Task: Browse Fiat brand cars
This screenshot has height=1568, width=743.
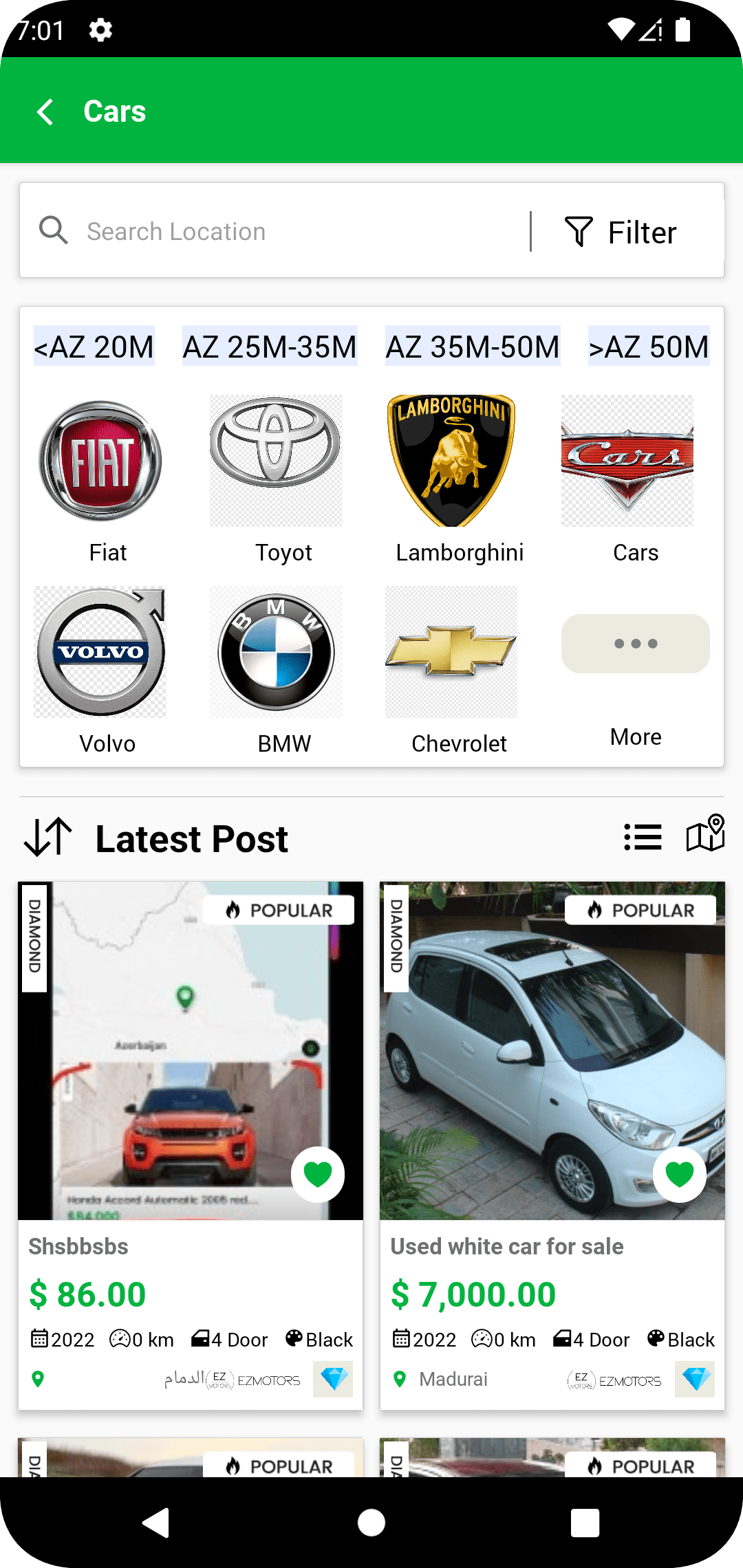Action: tap(101, 481)
